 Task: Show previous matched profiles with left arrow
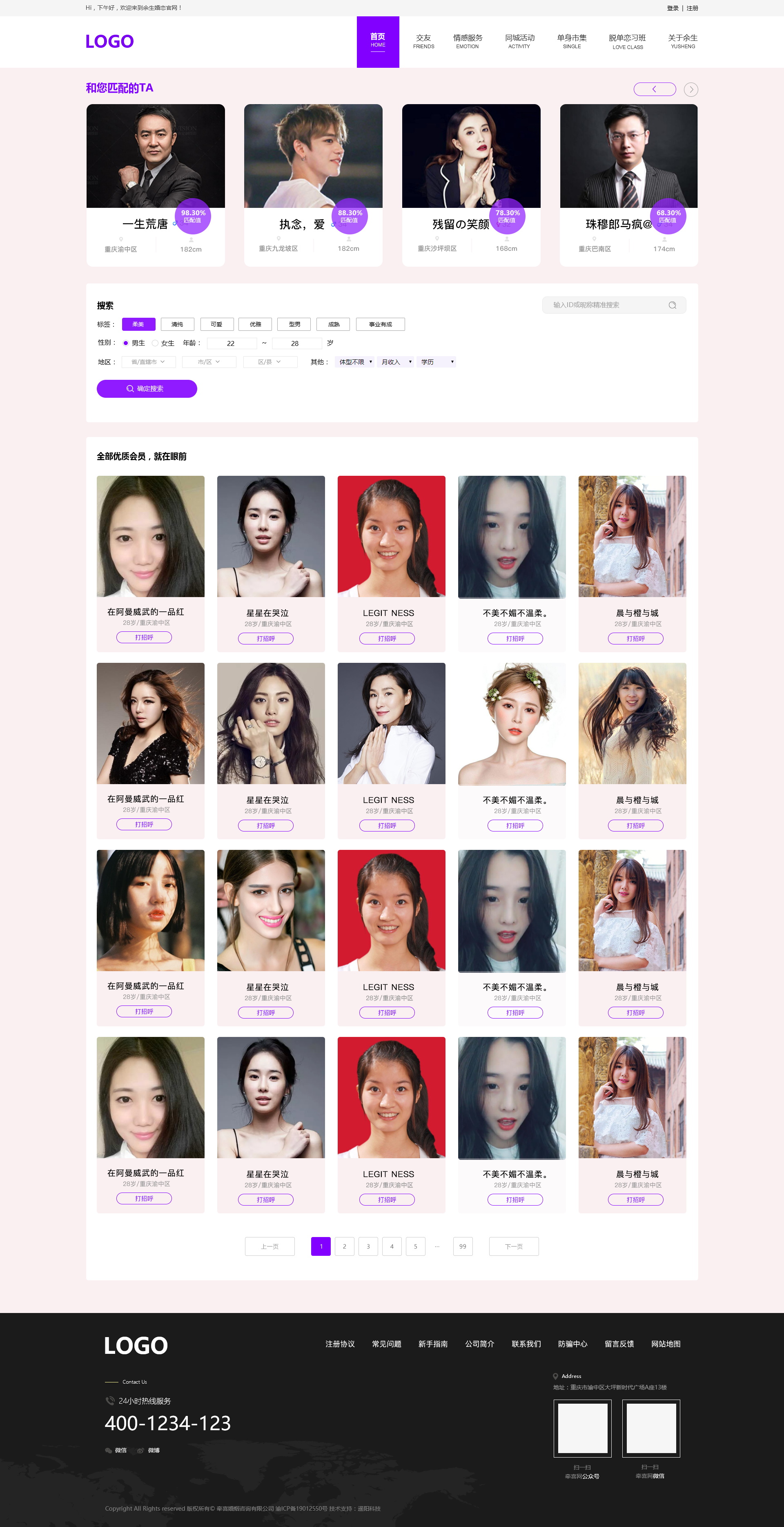654,89
